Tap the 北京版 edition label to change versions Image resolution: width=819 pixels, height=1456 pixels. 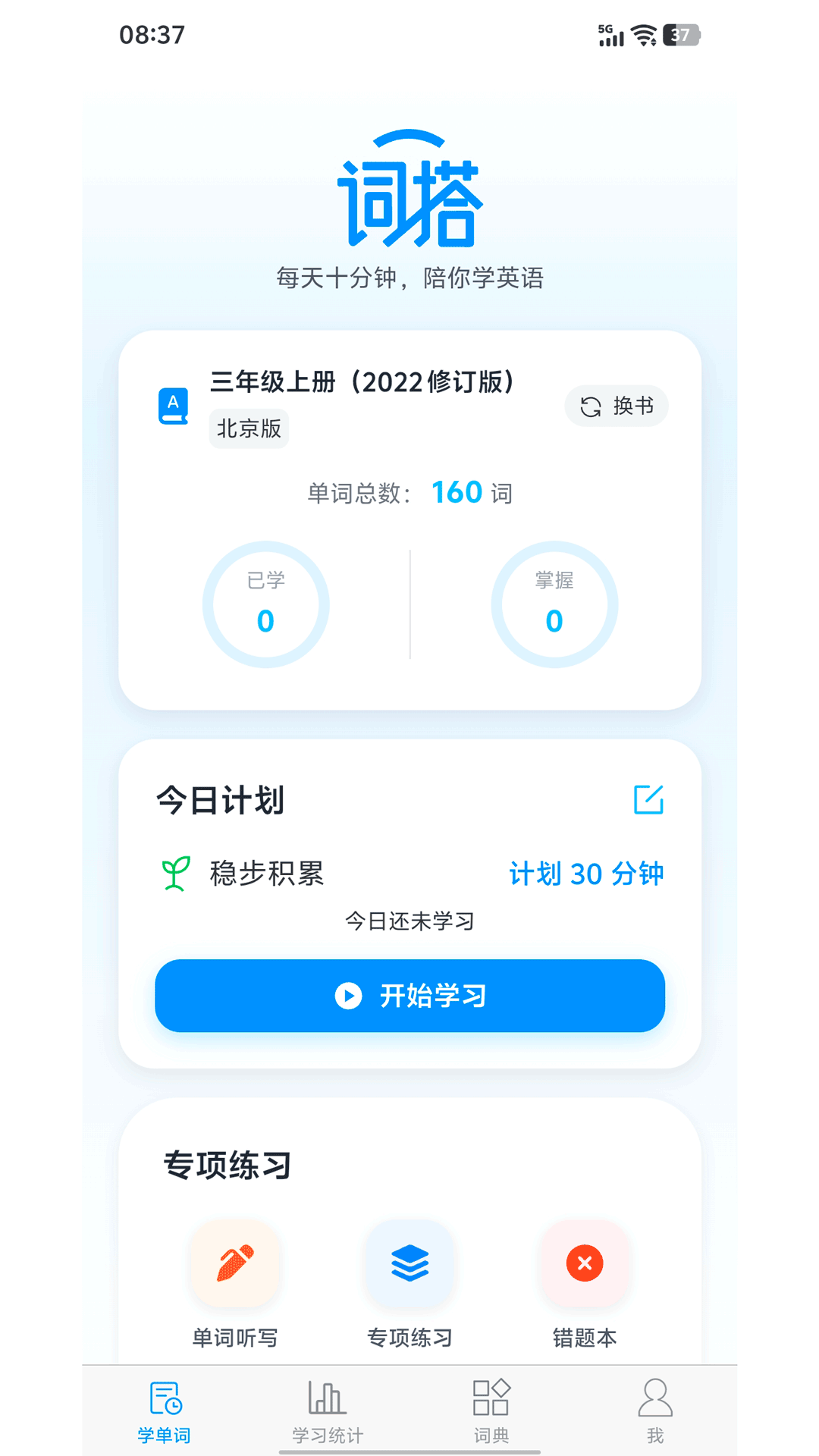(x=249, y=428)
